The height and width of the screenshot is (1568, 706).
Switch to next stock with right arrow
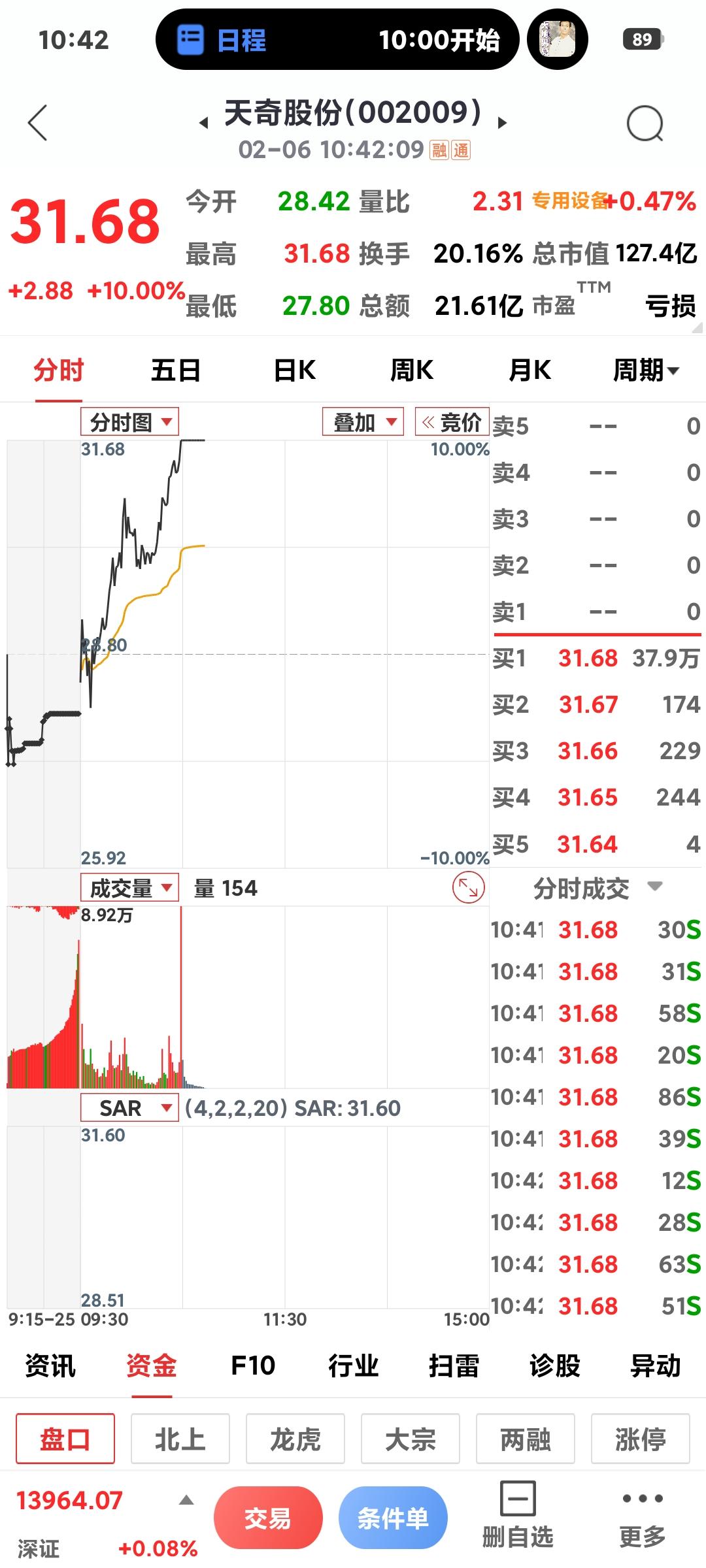[502, 122]
